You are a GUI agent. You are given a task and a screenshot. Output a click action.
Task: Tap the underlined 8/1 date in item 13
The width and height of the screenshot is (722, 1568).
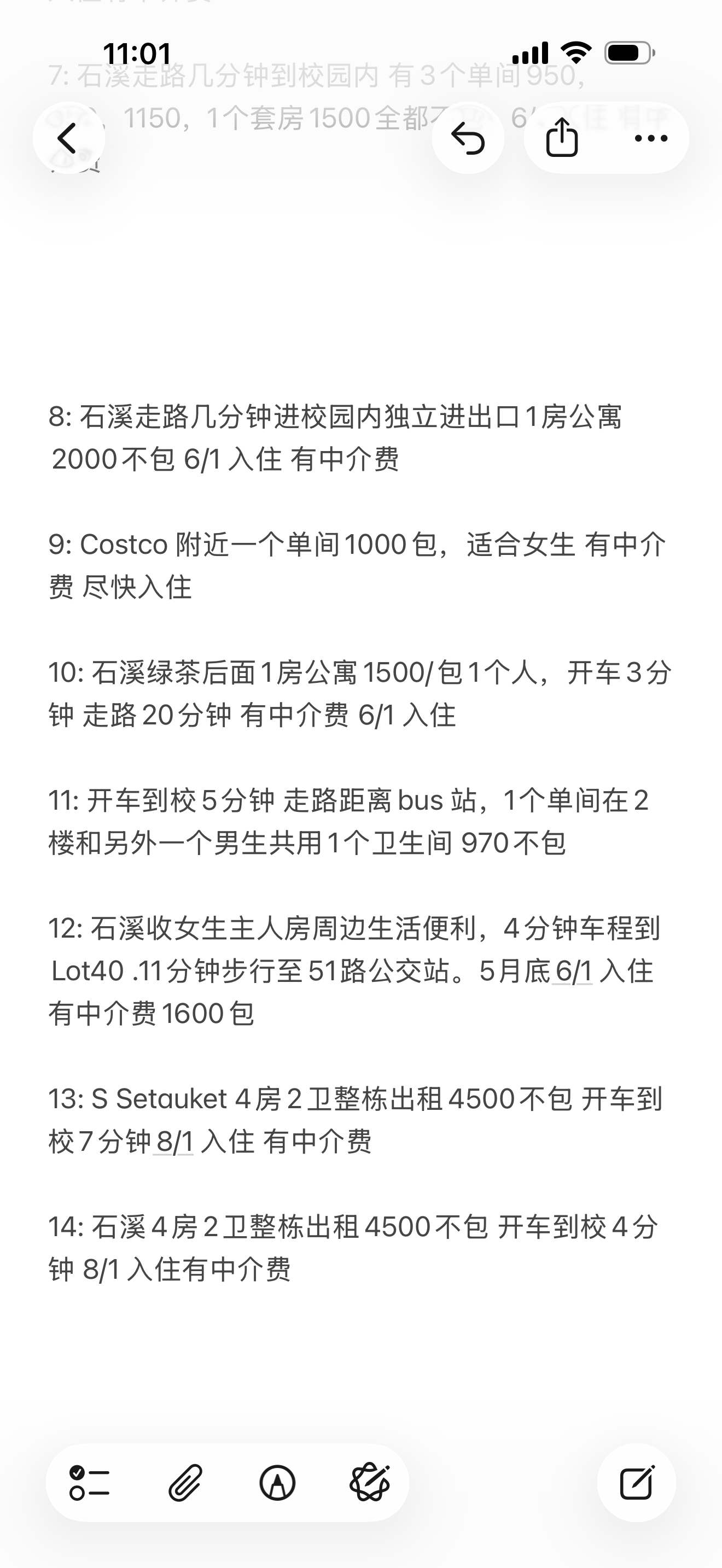click(174, 1142)
